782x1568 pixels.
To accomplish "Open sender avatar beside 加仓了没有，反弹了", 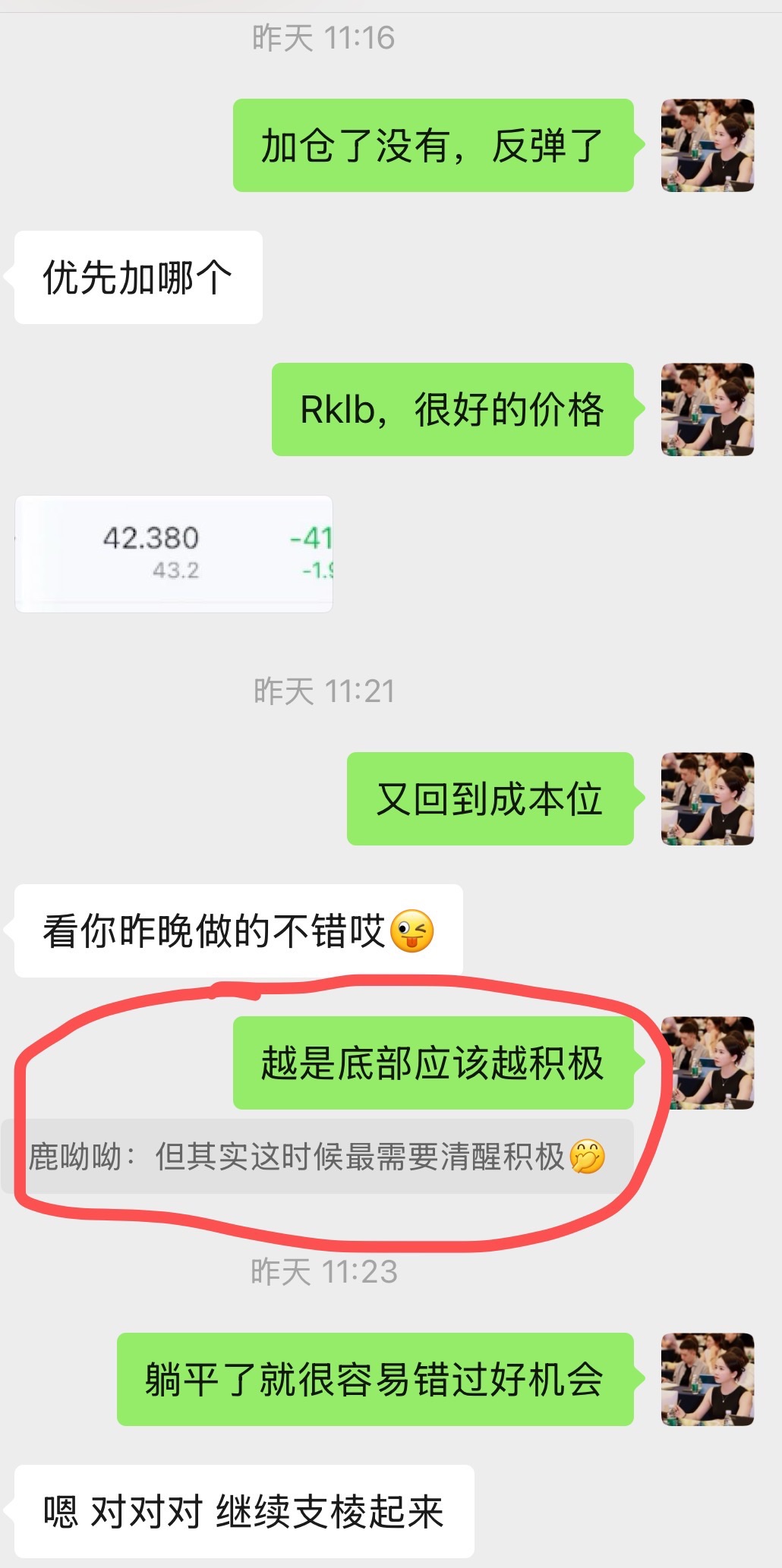I will [x=707, y=145].
